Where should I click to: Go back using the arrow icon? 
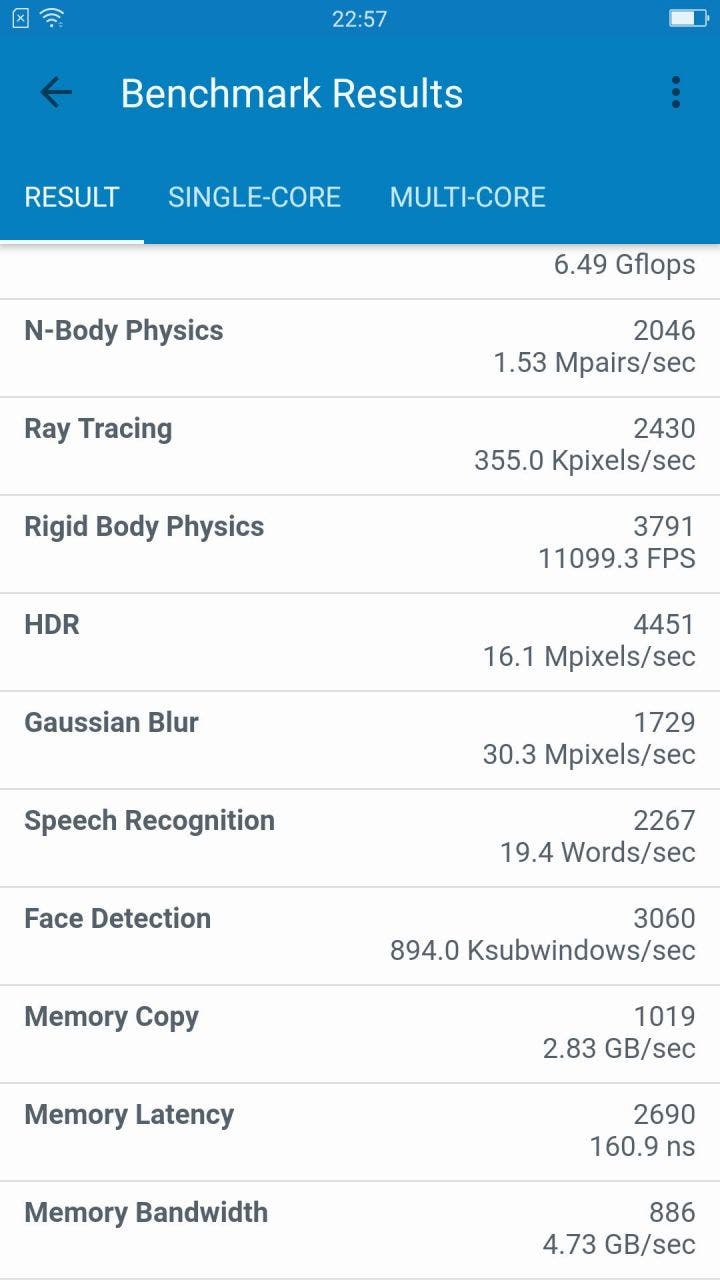[x=56, y=93]
